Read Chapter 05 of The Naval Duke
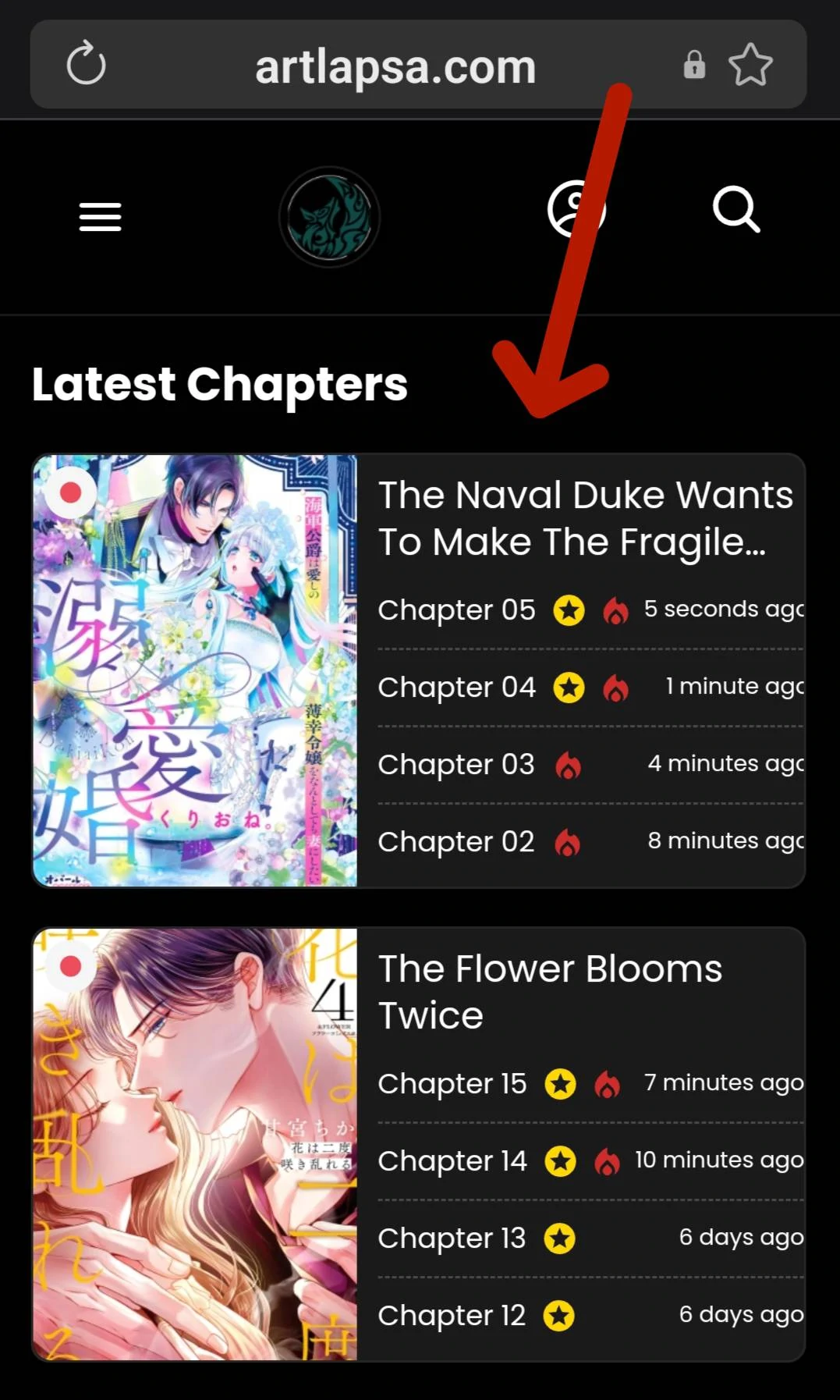This screenshot has width=840, height=1400. [x=456, y=610]
